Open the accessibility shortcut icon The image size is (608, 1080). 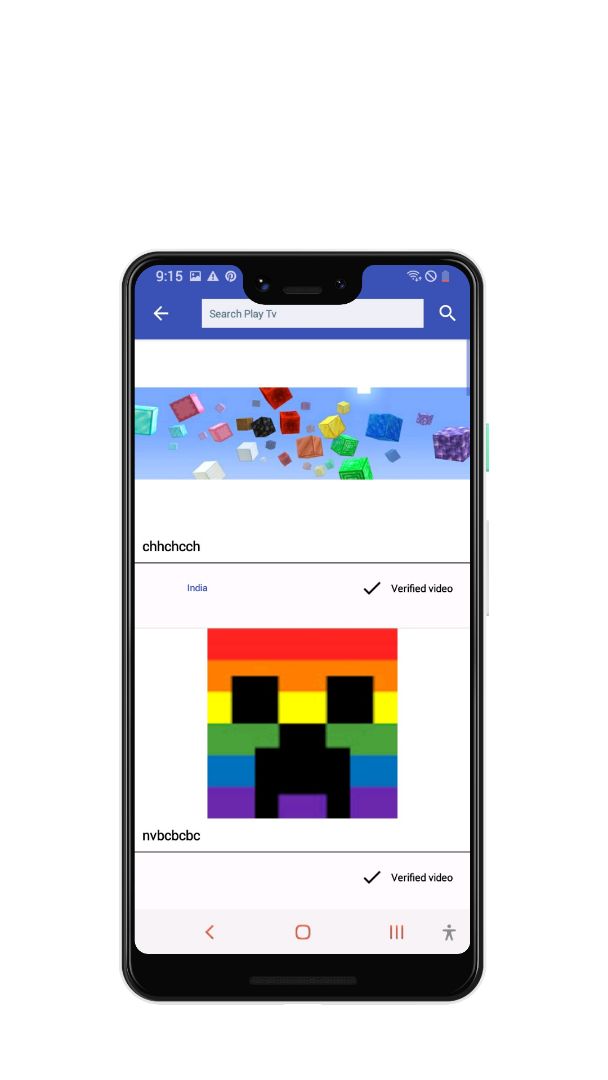pyautogui.click(x=449, y=932)
